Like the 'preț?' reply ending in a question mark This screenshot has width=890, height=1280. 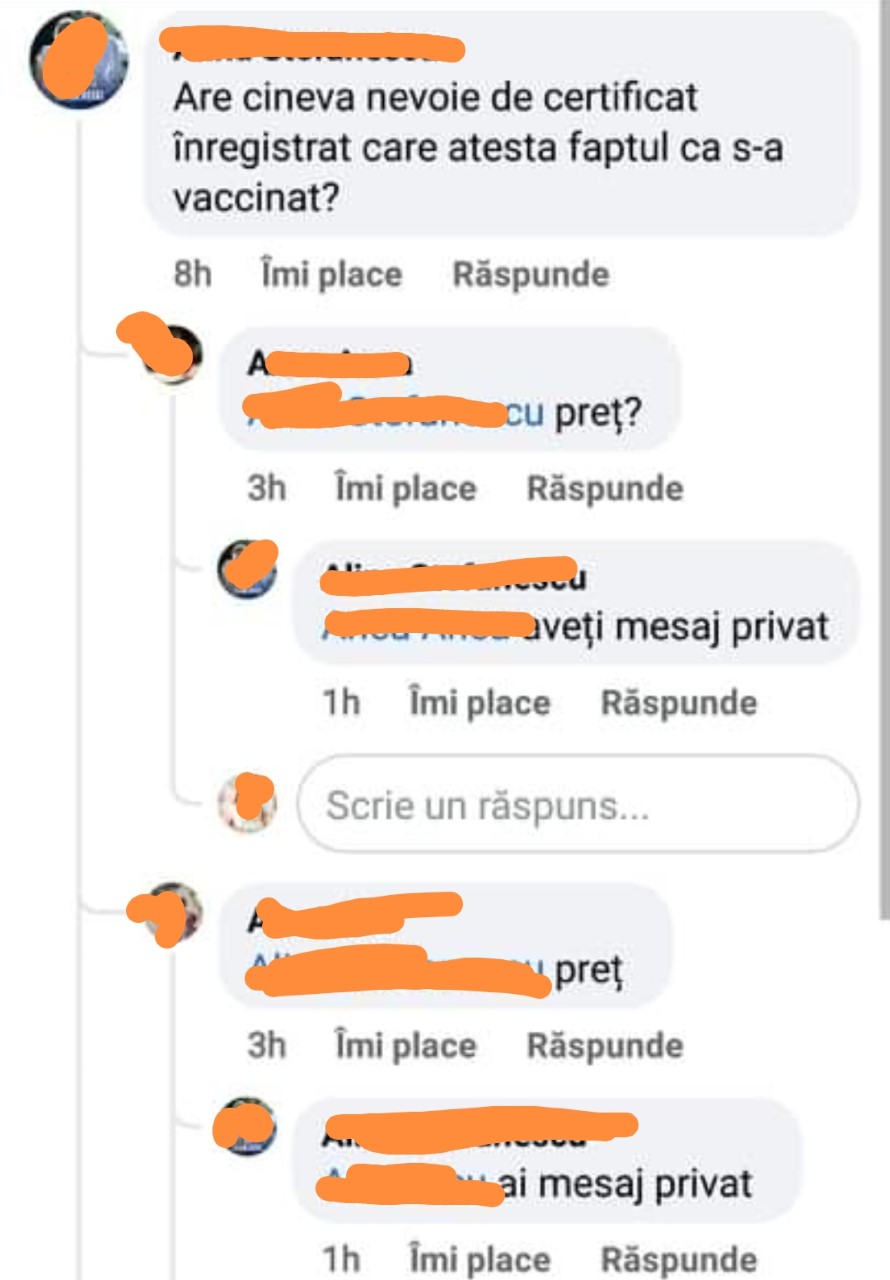click(x=405, y=488)
